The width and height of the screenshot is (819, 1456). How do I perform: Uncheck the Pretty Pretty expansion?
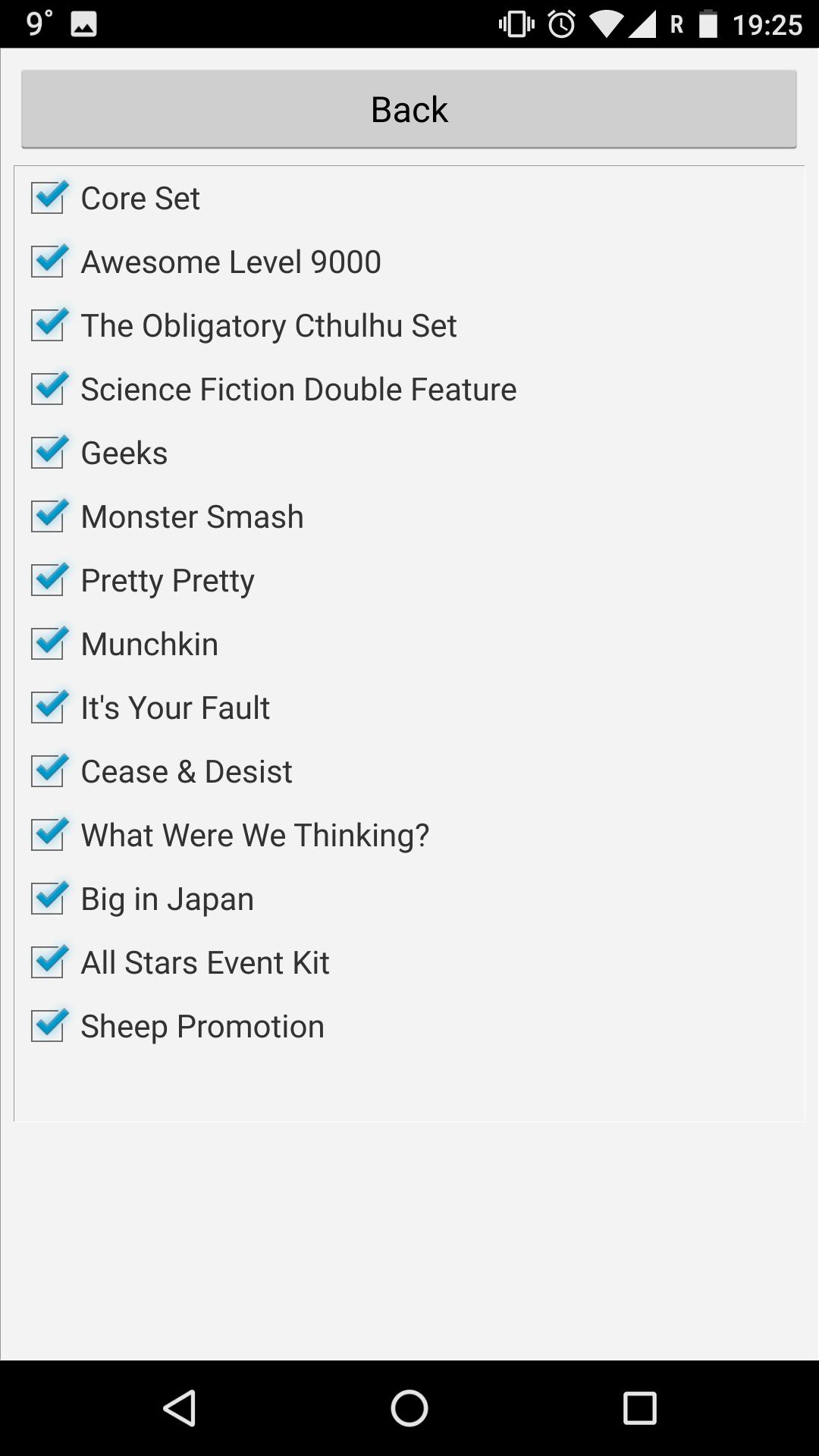[48, 580]
